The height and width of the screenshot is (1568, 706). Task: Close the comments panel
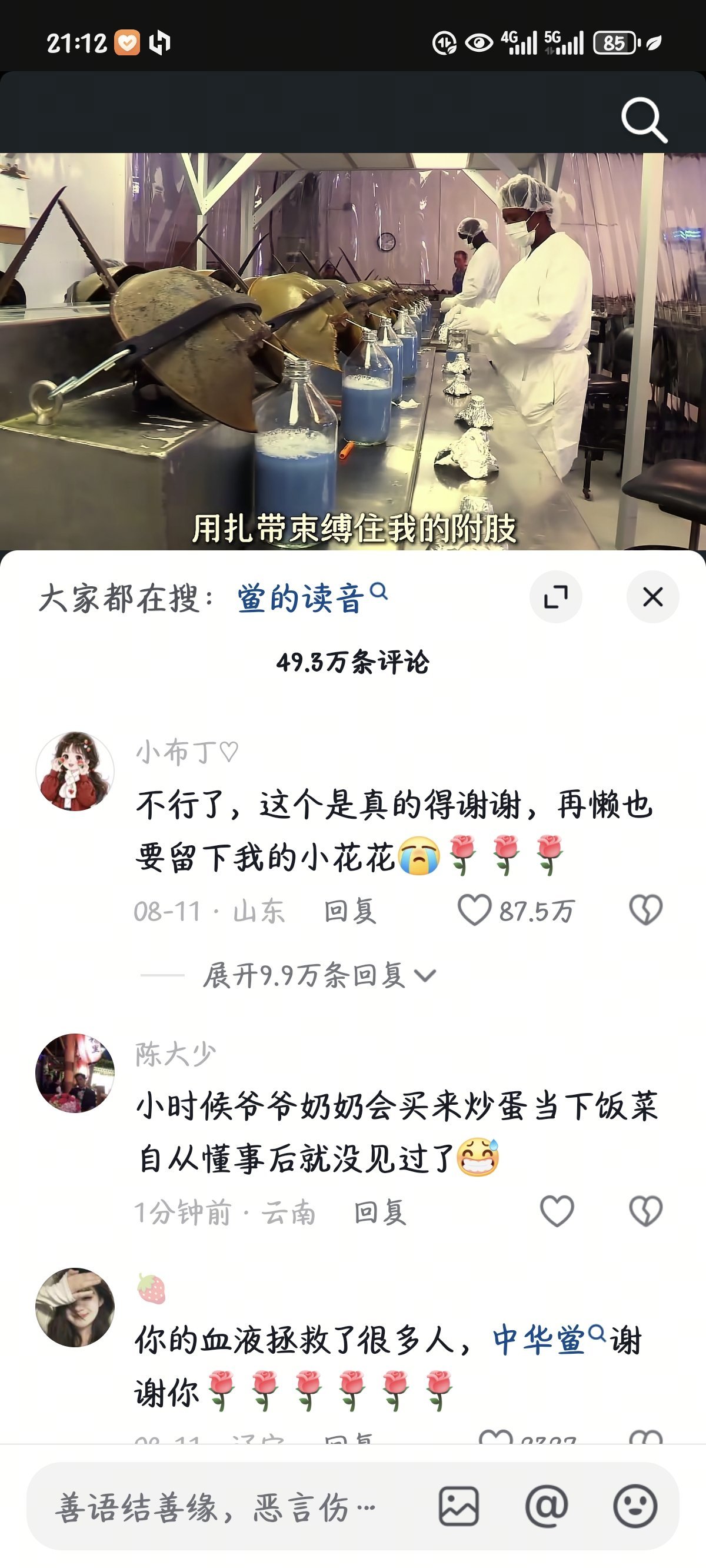(652, 597)
